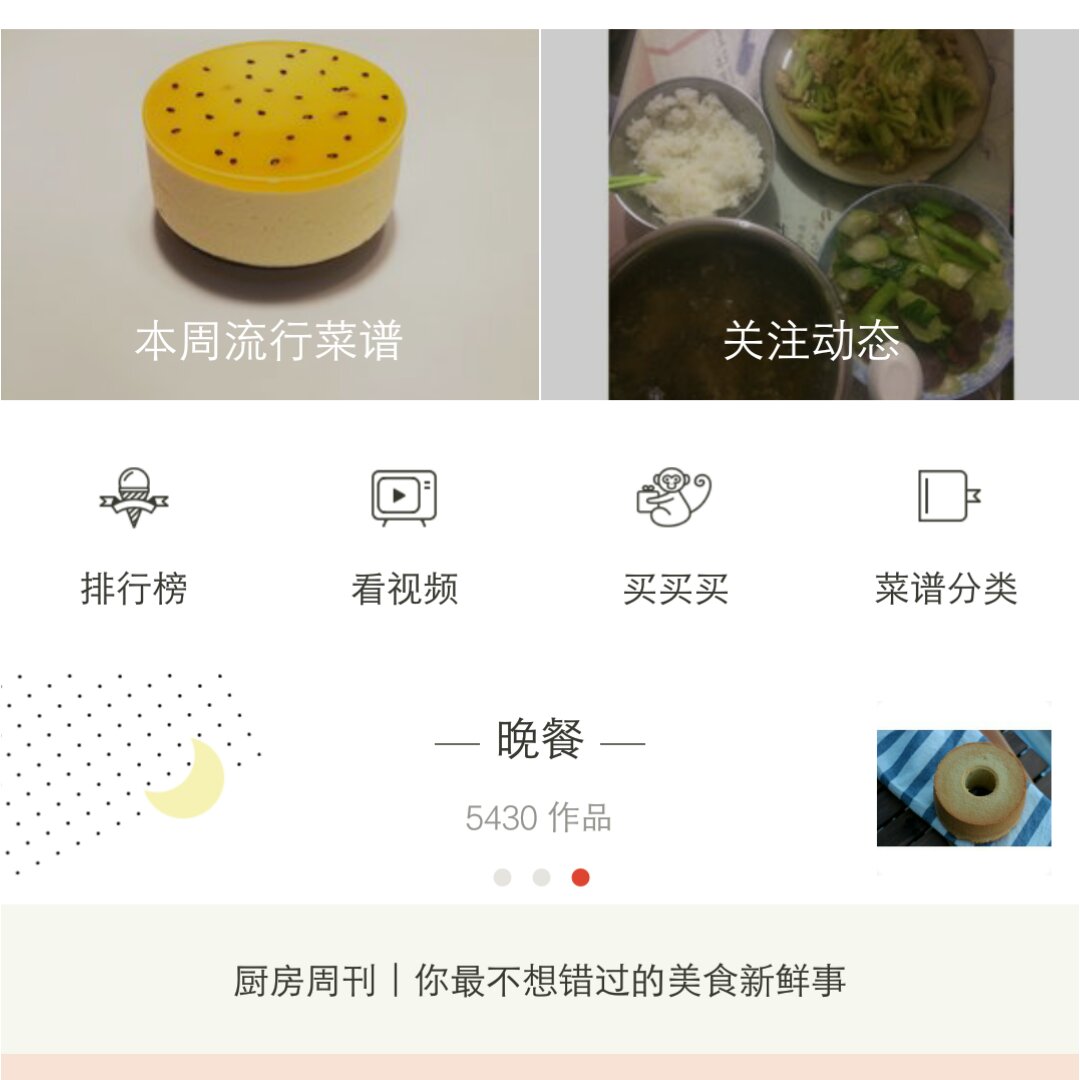Select the first banner page dot
Image resolution: width=1080 pixels, height=1080 pixels.
[502, 878]
